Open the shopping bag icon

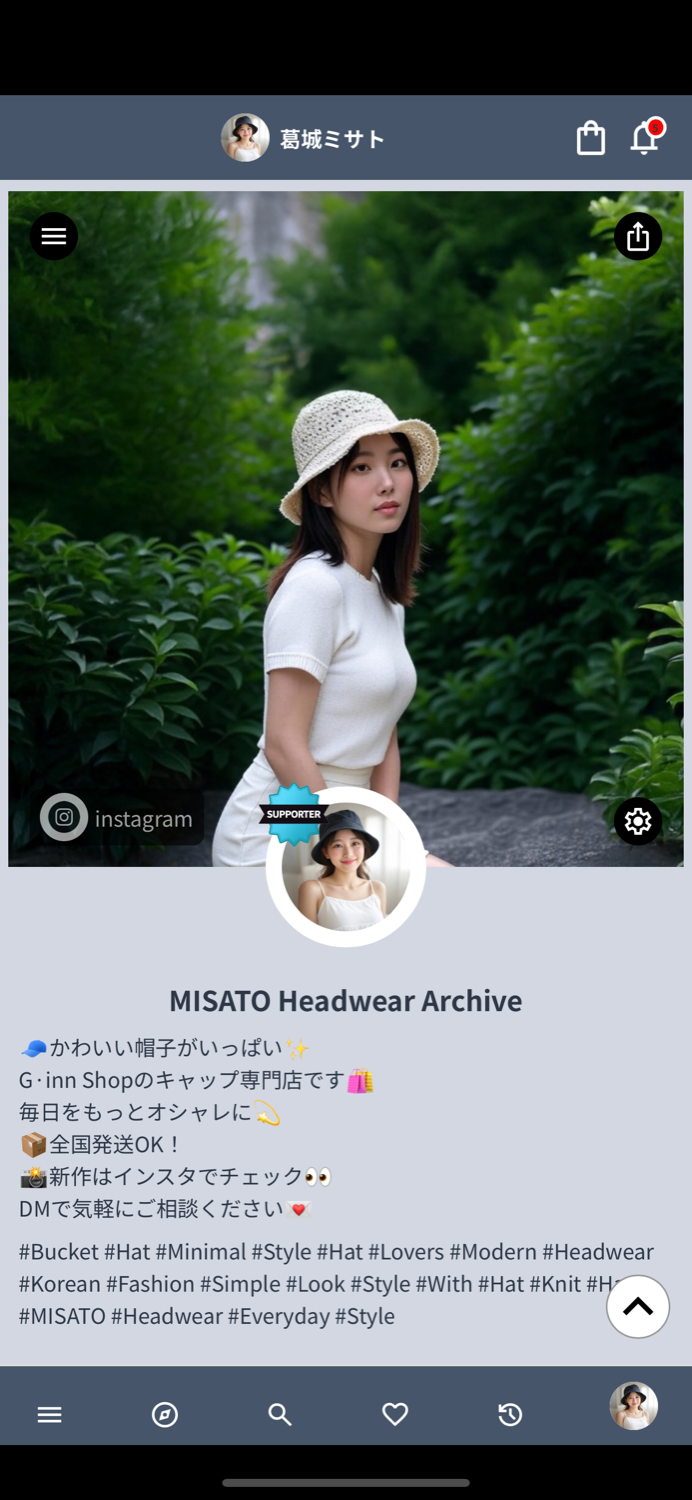(x=590, y=138)
